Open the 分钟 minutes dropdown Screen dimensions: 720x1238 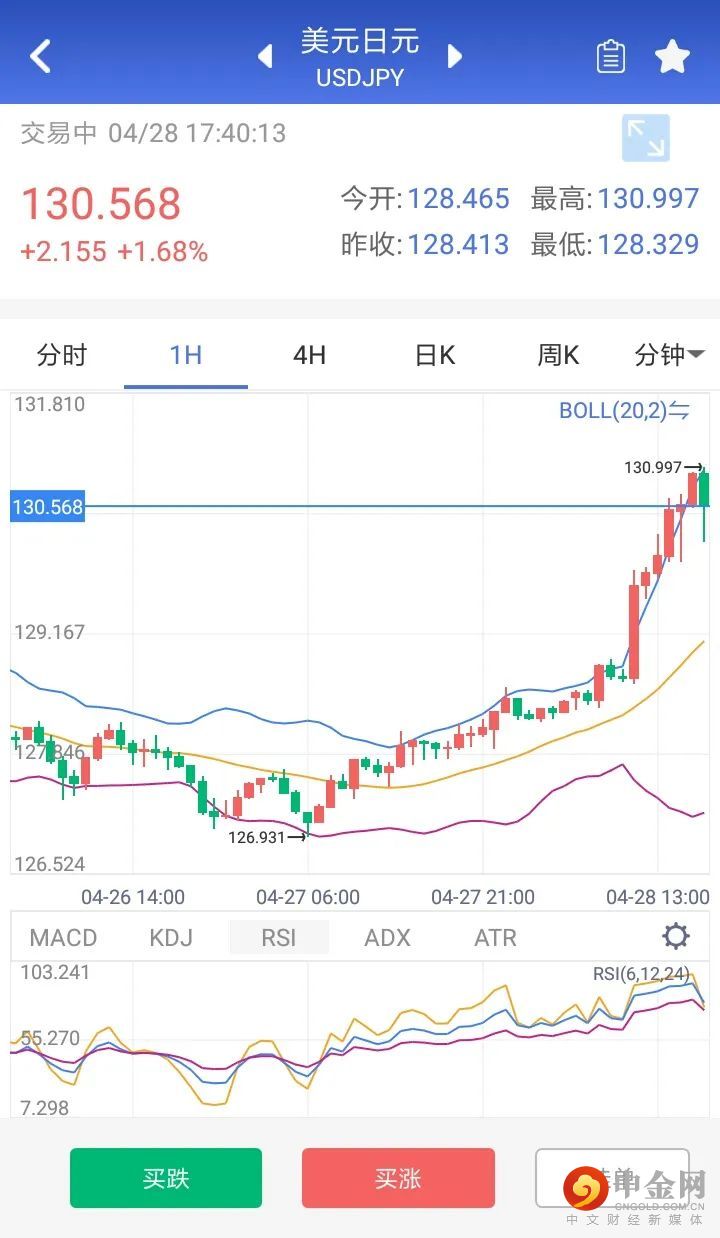pos(669,355)
